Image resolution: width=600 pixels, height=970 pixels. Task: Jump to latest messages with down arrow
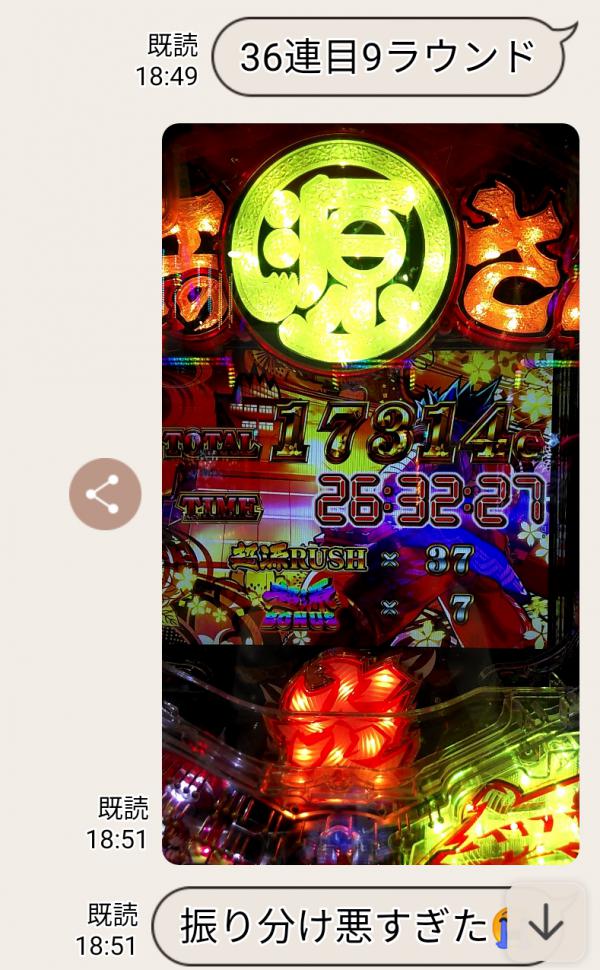point(546,924)
